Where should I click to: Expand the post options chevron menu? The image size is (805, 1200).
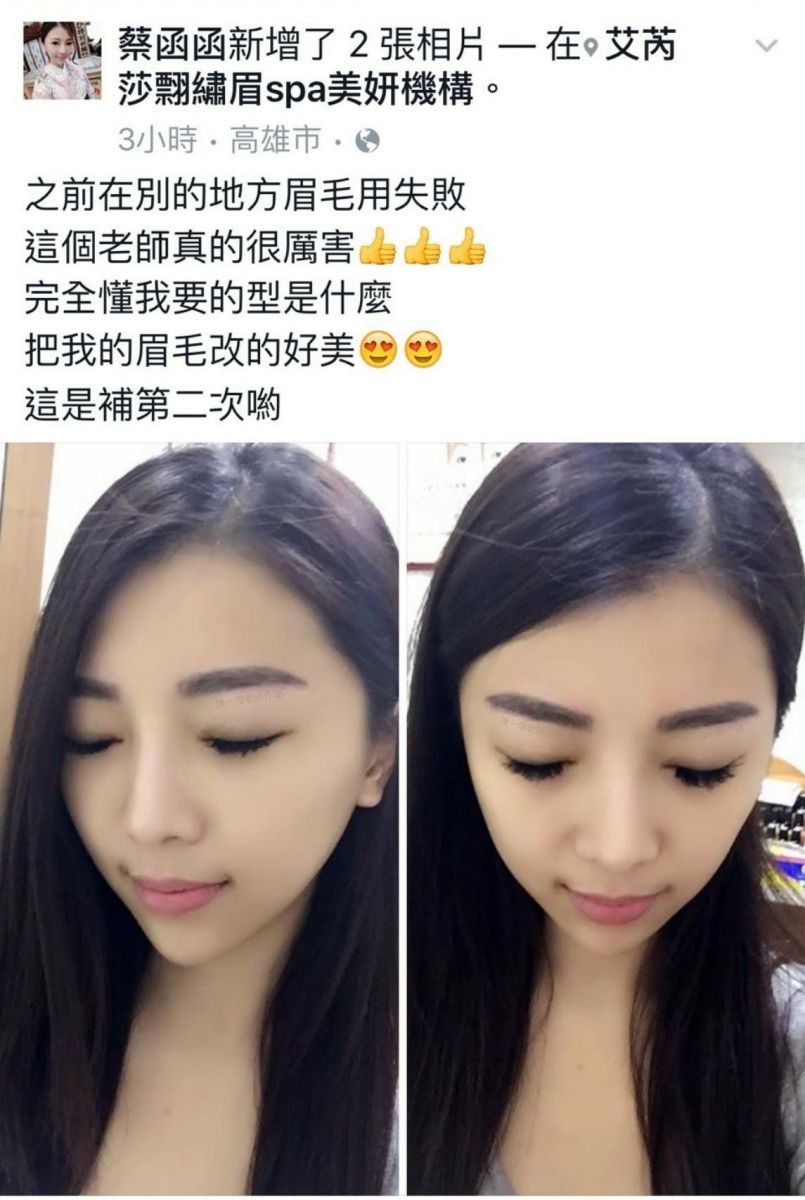click(765, 46)
